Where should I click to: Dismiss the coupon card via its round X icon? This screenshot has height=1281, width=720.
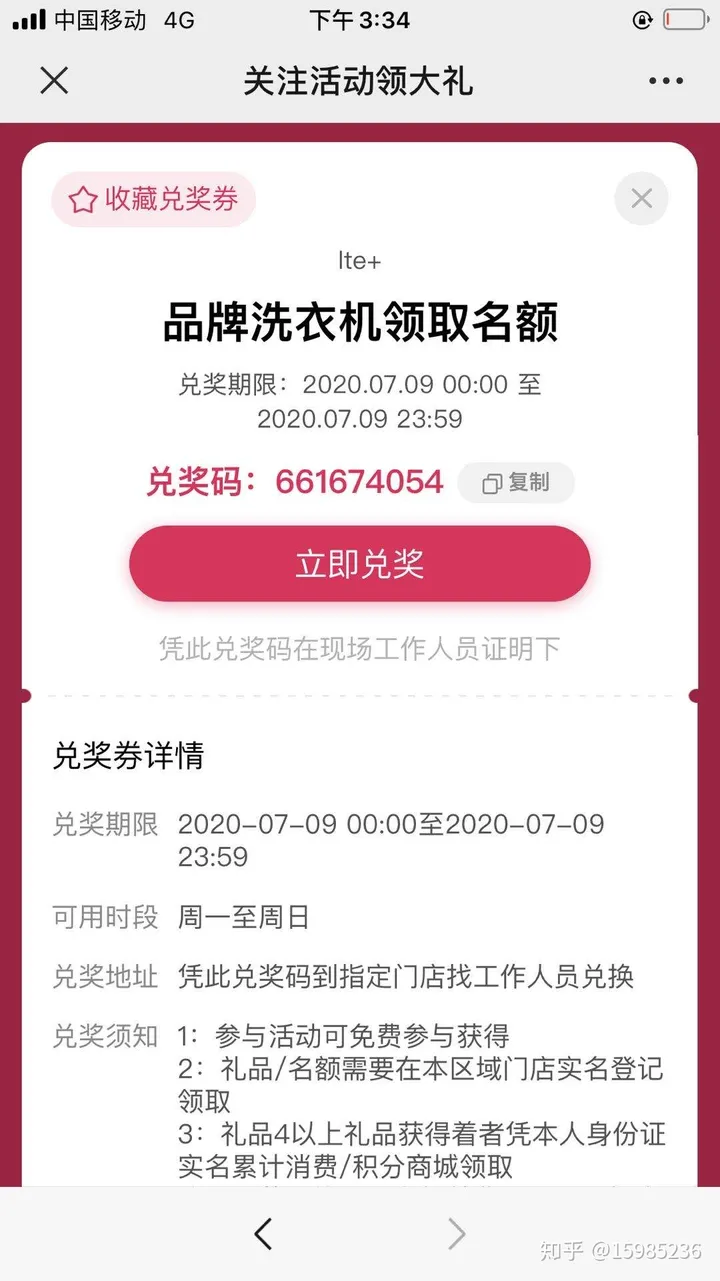point(641,198)
